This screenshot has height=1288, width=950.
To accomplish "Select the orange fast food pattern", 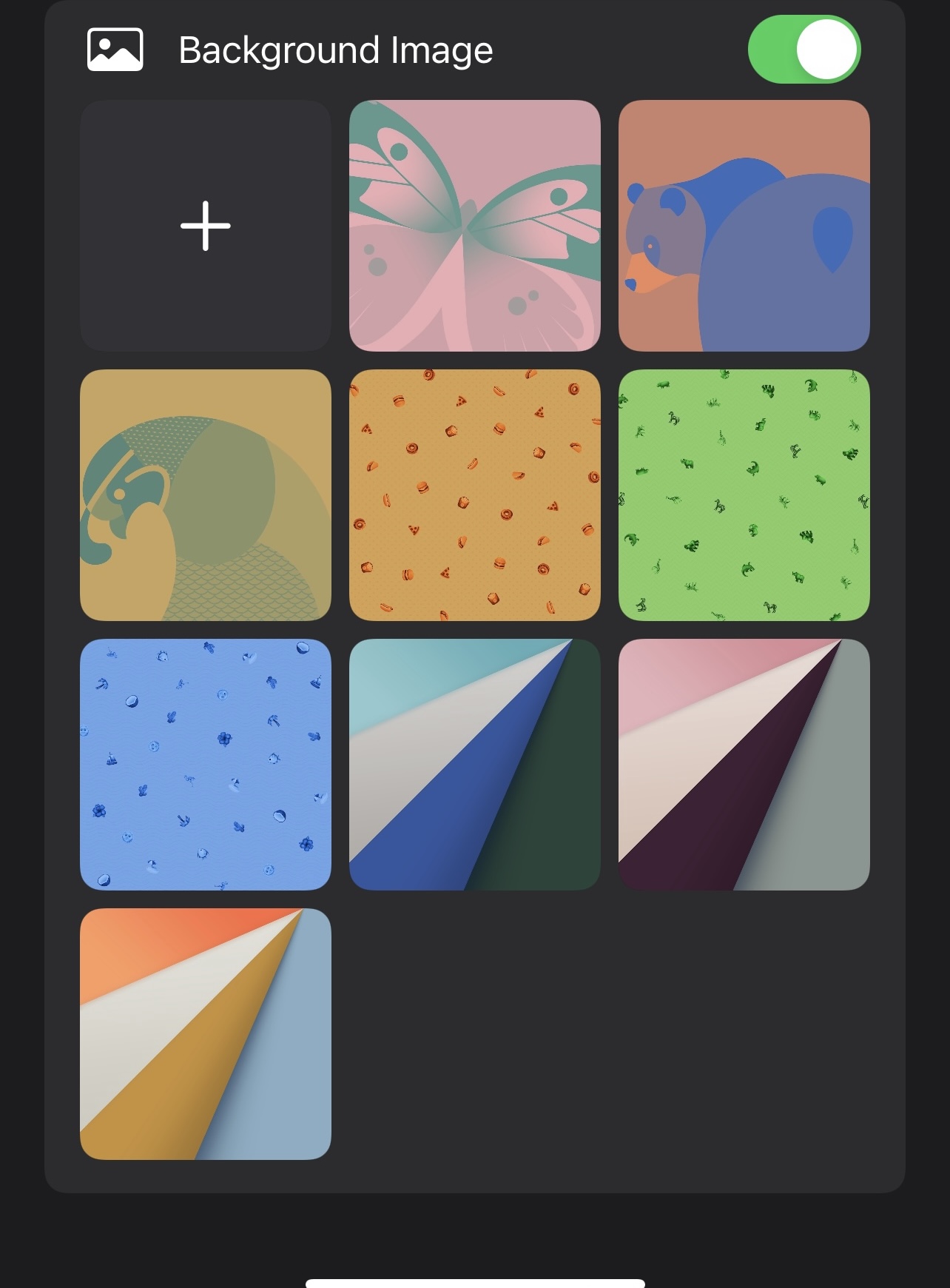I will point(475,495).
